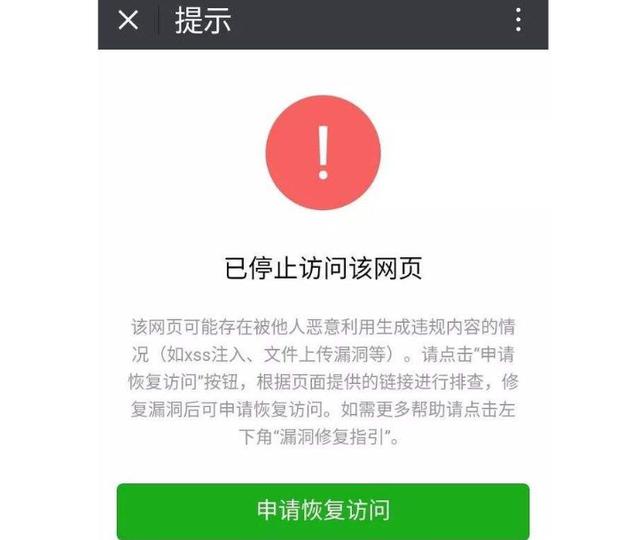Screen dimensions: 640x540
Task: Close the 提示 page with the X
Action: tap(128, 20)
